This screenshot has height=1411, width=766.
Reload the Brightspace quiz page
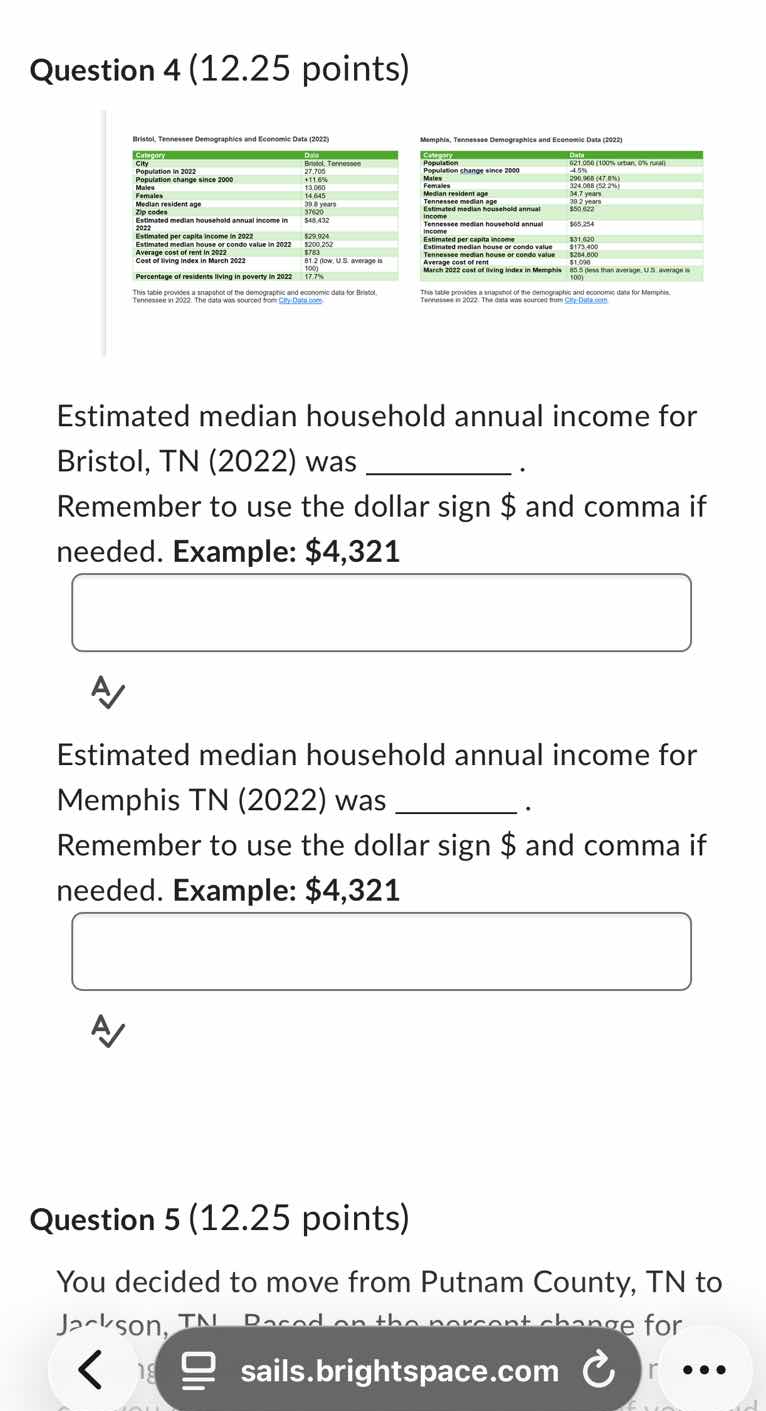tap(600, 1370)
